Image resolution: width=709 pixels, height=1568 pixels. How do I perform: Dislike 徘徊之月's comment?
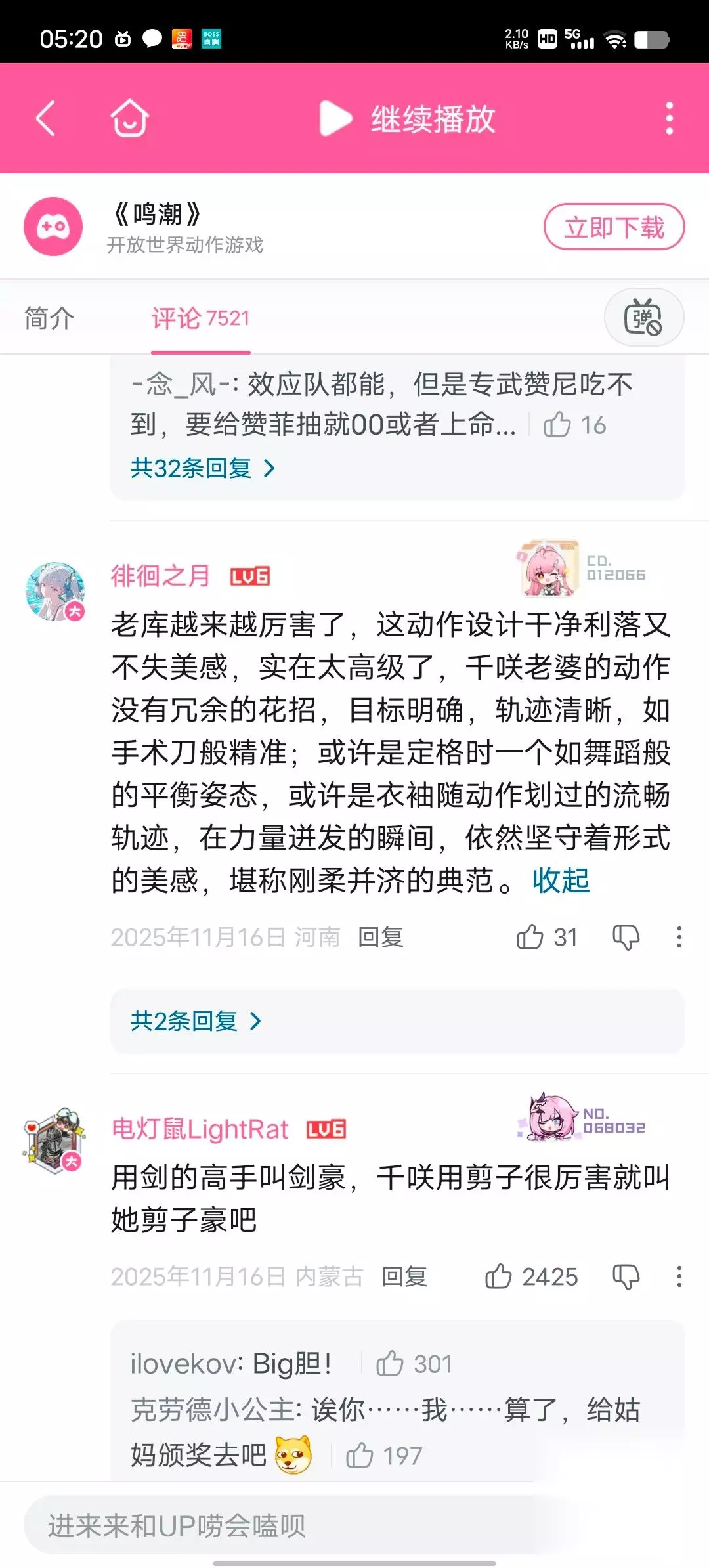(626, 937)
